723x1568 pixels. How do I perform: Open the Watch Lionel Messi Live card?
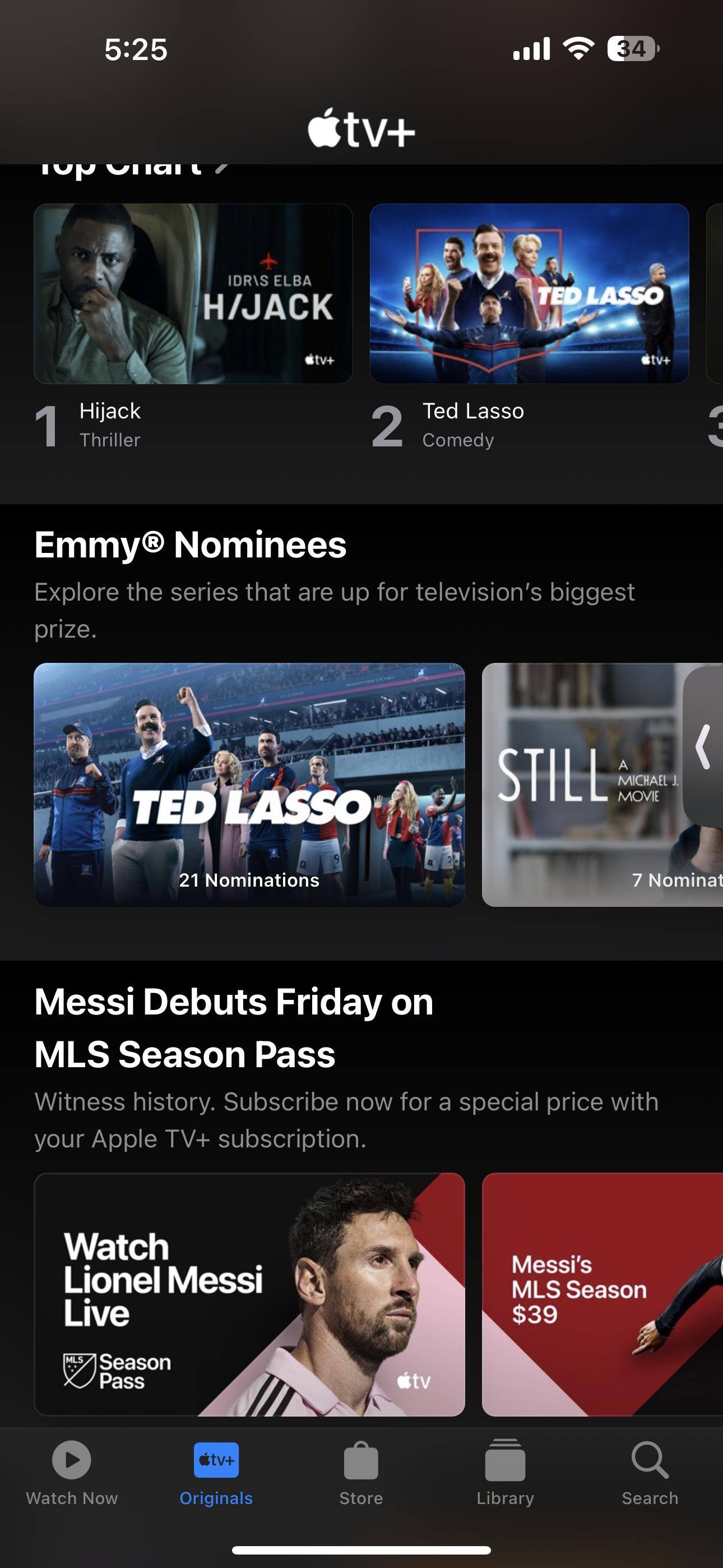click(x=249, y=1294)
